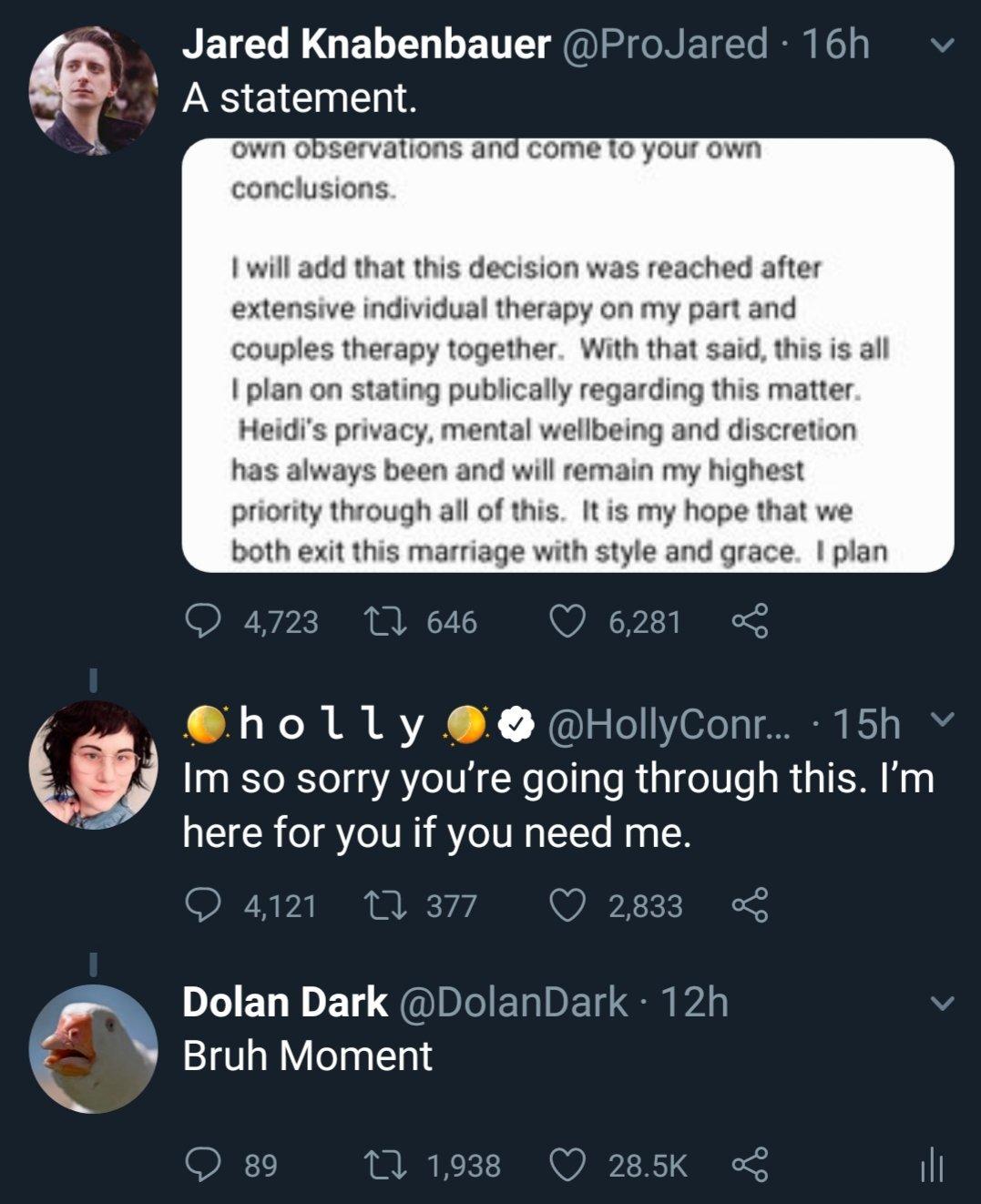This screenshot has height=1204, width=981.
Task: Reply to Jared Knabenbauer's tweet
Action: (200, 622)
